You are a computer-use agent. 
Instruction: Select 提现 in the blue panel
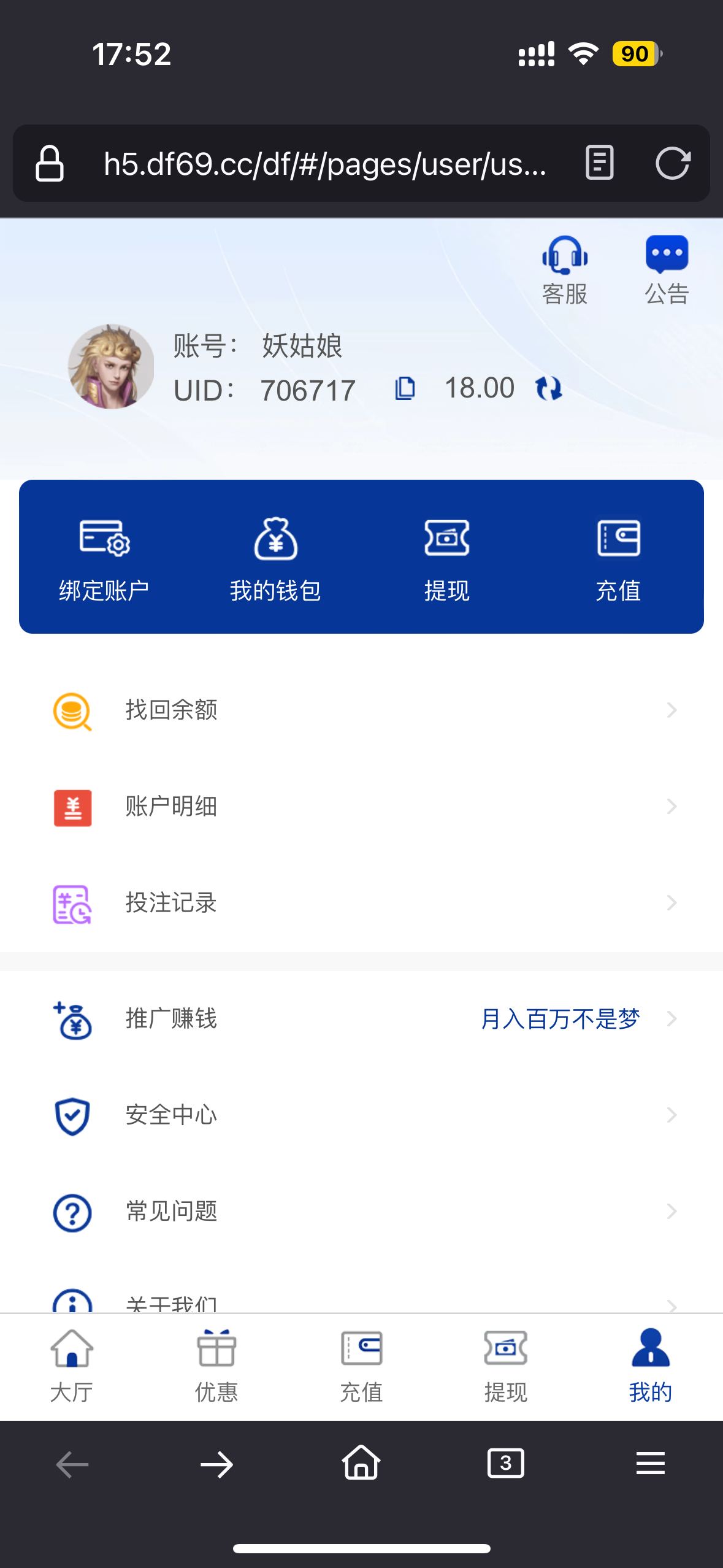447,558
